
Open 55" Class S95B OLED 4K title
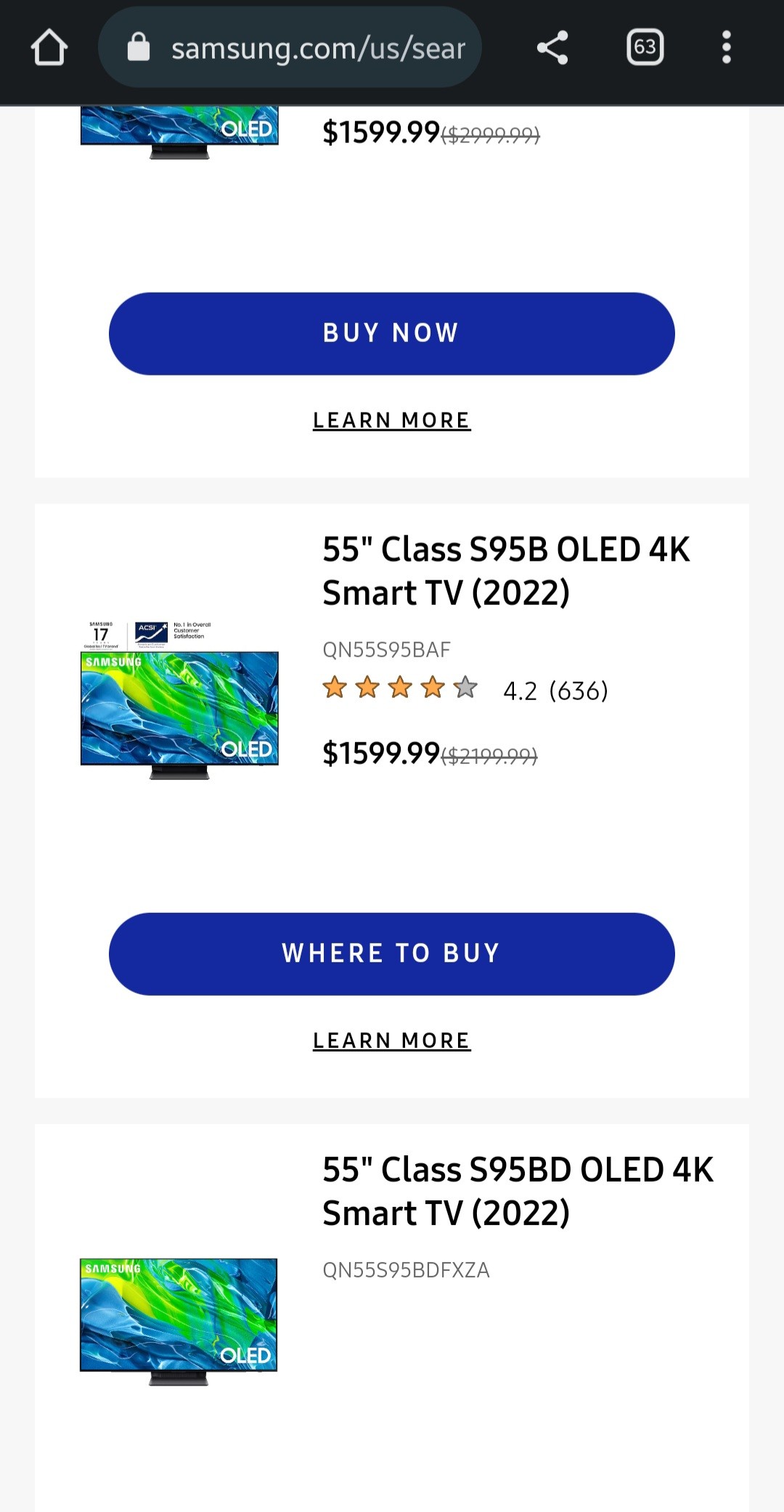coord(506,571)
